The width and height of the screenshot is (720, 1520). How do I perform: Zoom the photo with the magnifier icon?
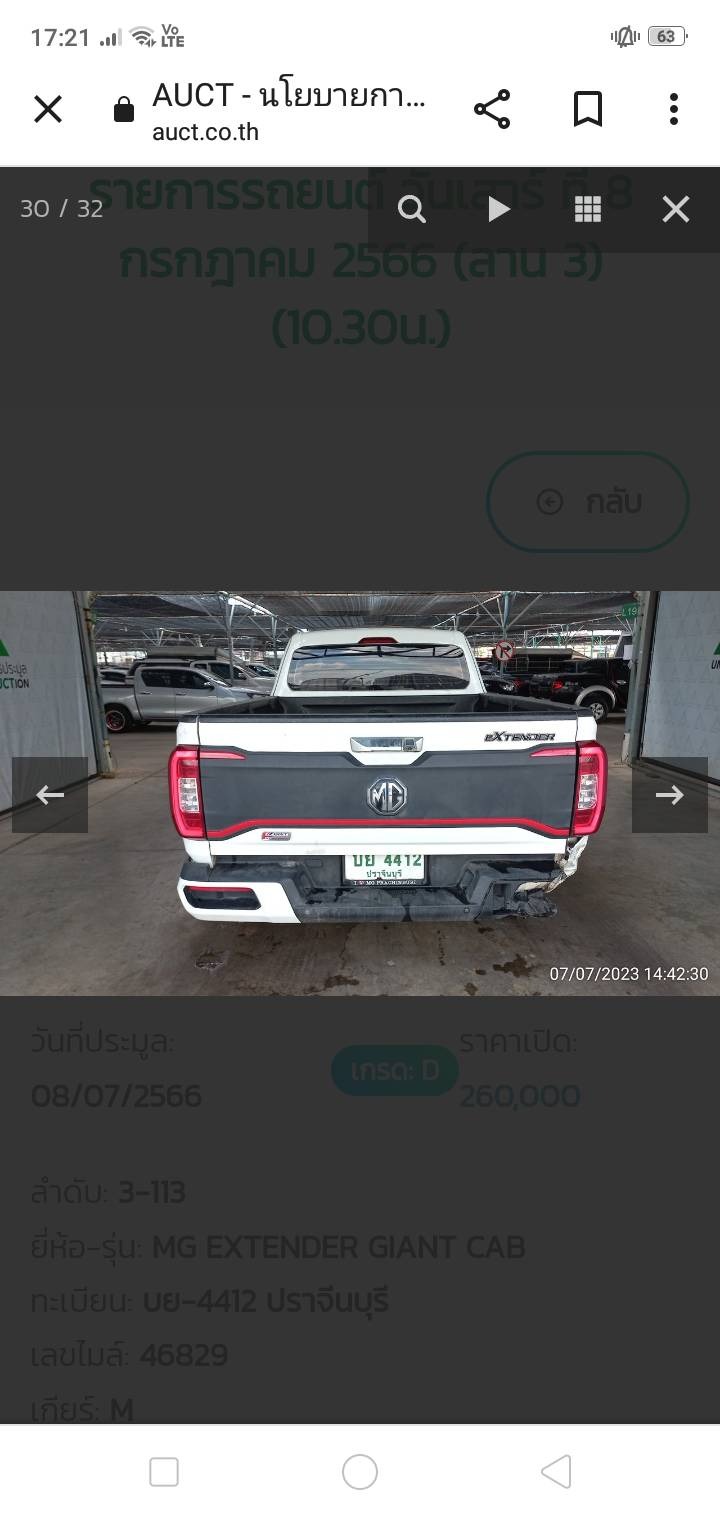click(412, 209)
